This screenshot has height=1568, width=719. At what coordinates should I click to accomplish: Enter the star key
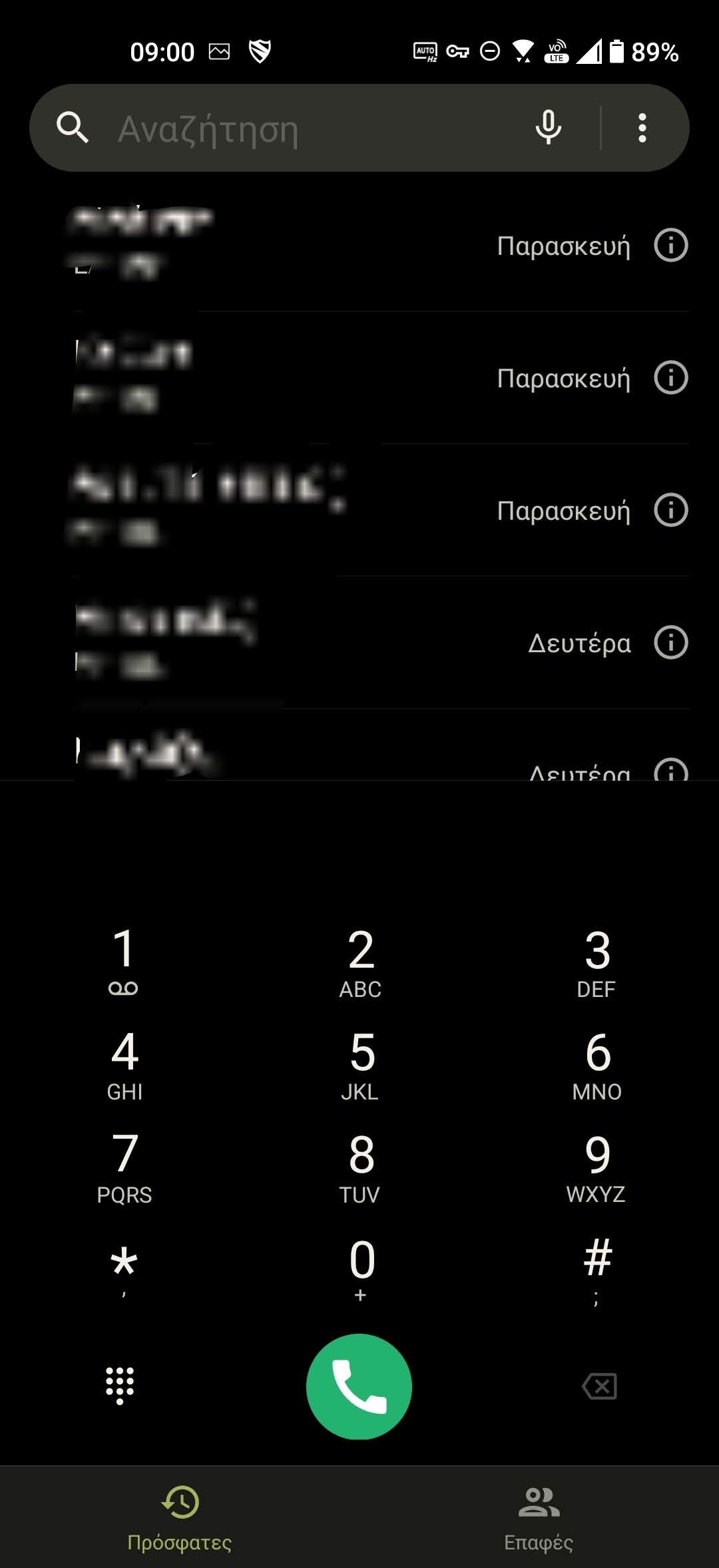[124, 1270]
